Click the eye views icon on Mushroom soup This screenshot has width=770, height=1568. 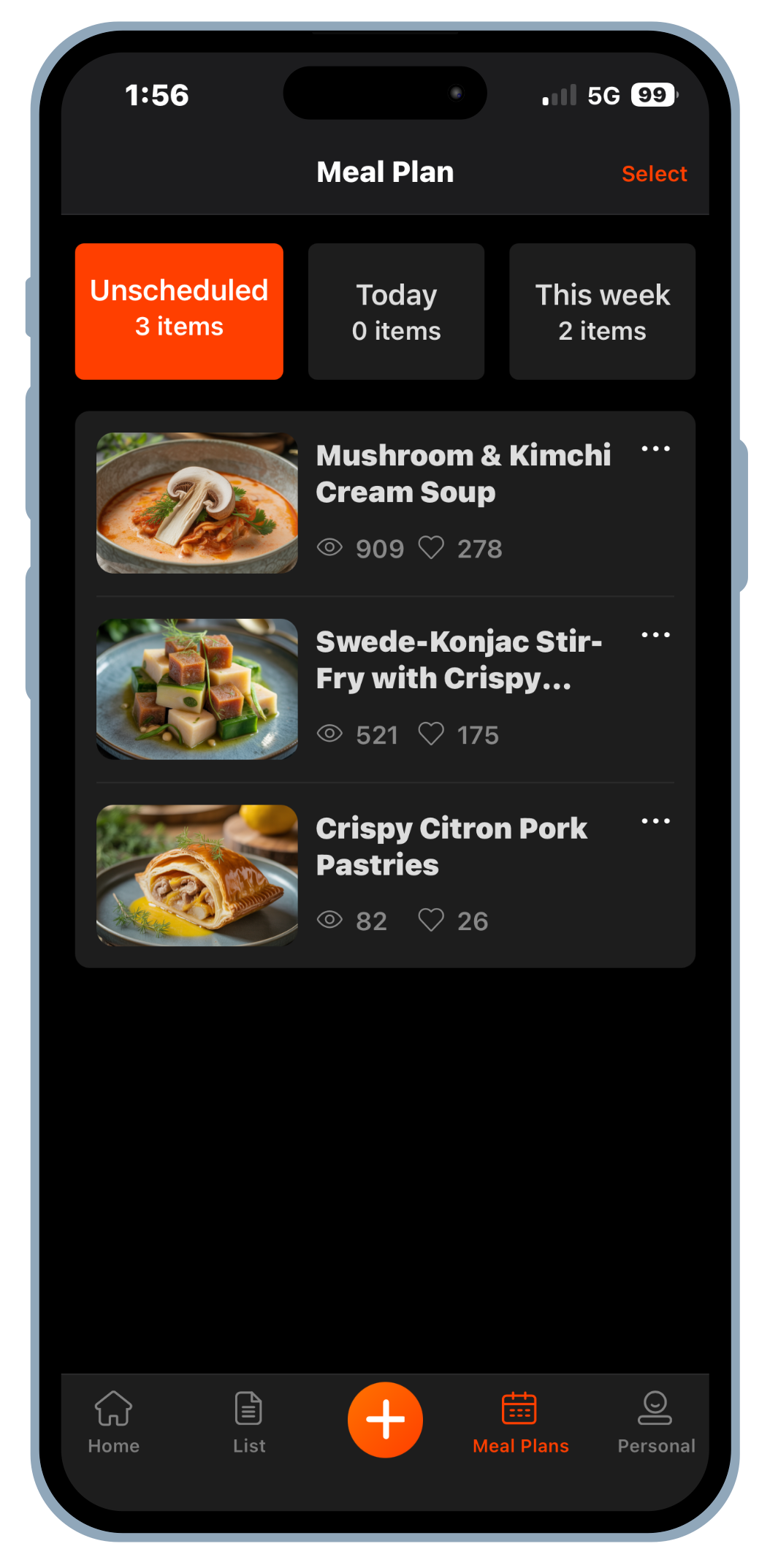tap(331, 547)
